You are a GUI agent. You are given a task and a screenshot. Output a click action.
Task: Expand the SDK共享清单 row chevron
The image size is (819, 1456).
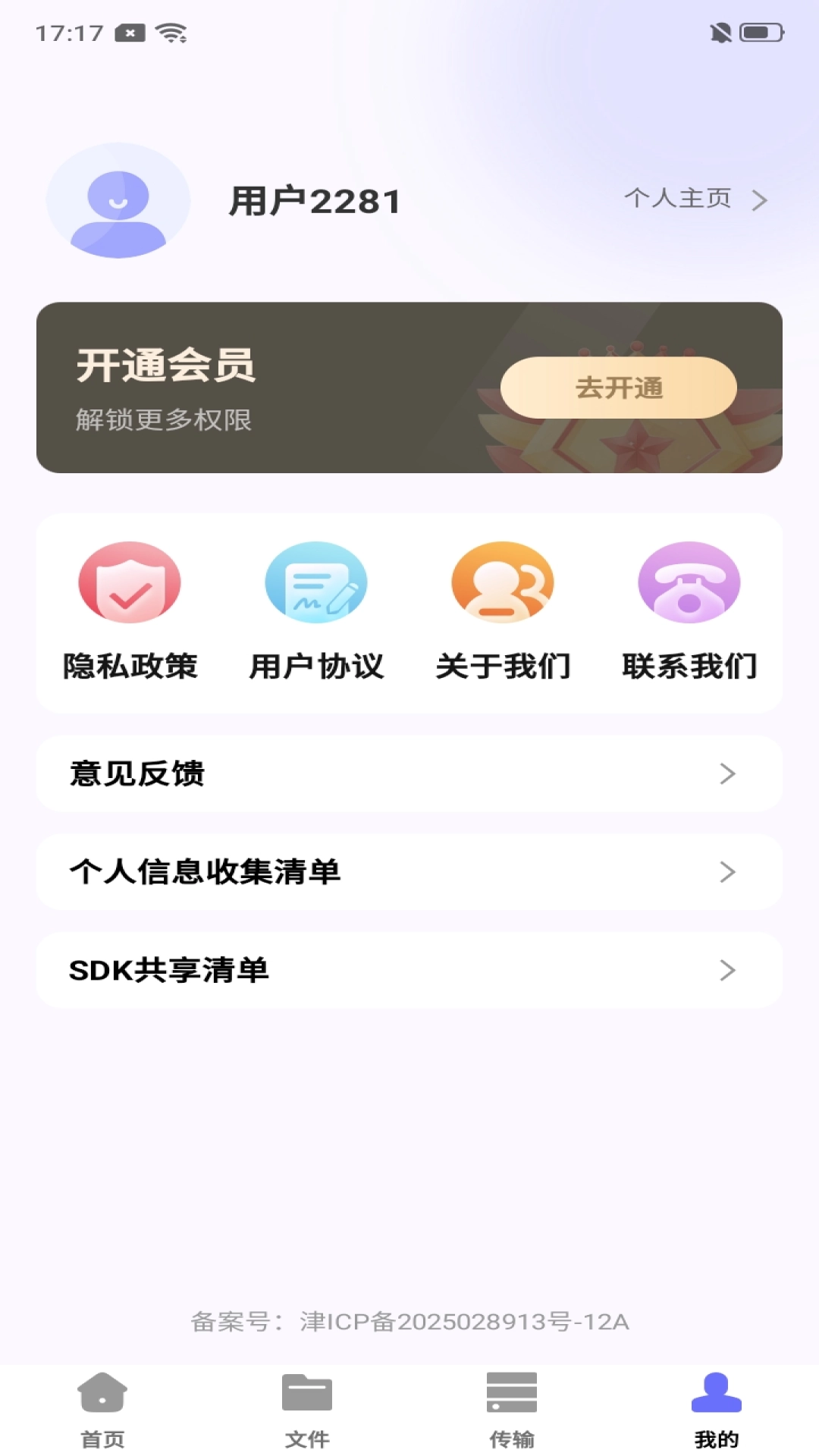[x=728, y=971]
